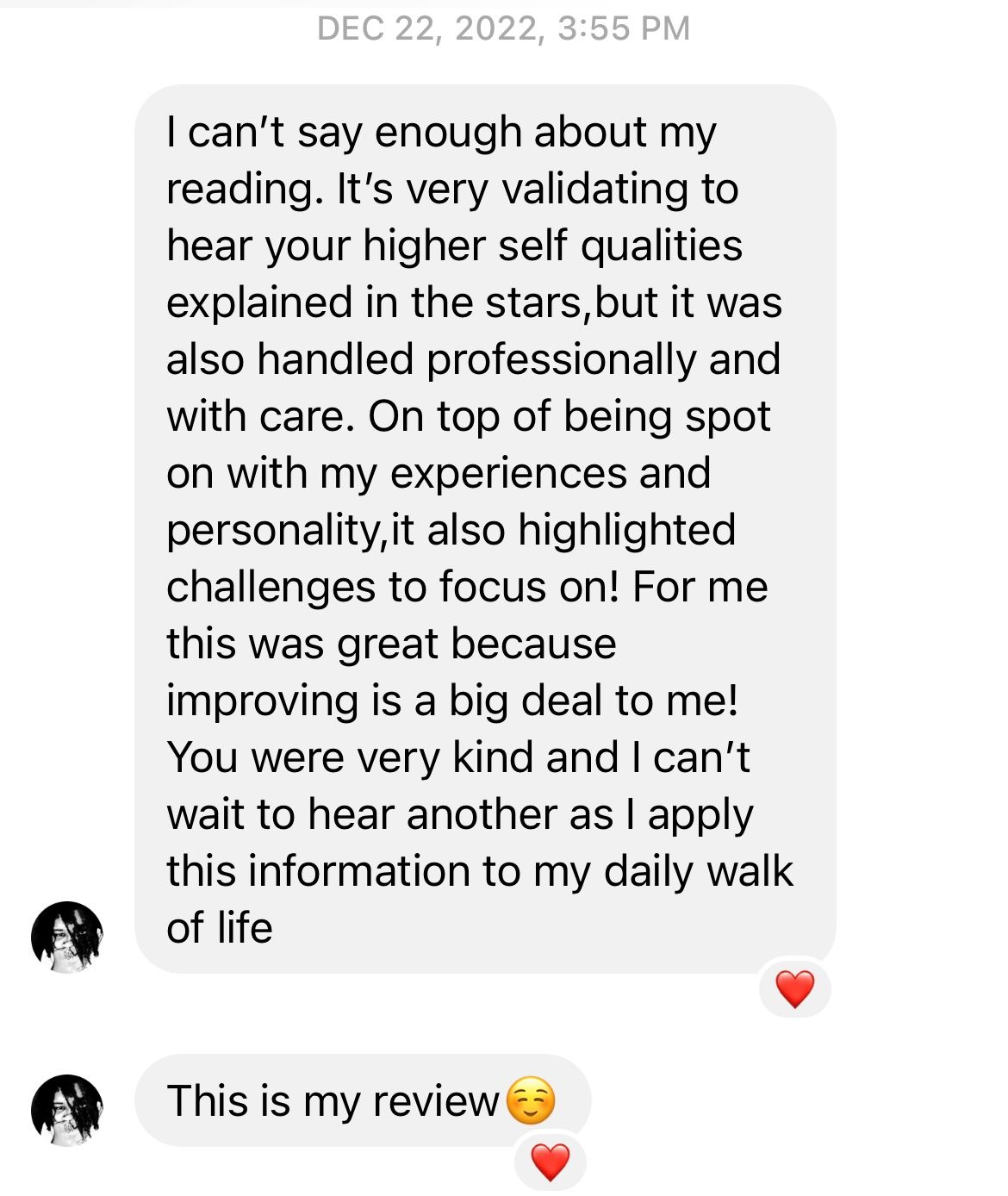Open sender's avatar beside the long review message
This screenshot has width=1008, height=1196.
tap(67, 937)
